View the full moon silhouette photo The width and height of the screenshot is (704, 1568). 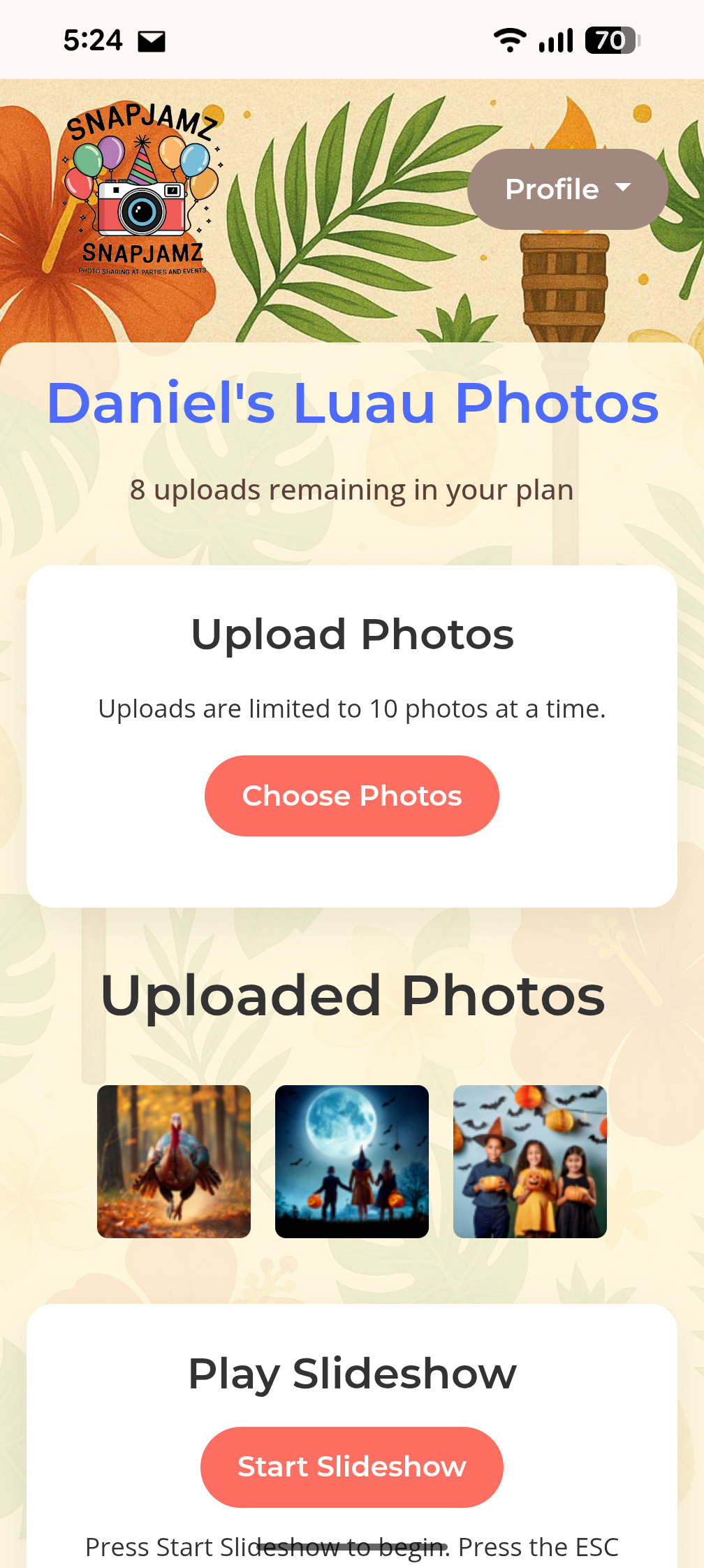351,1161
